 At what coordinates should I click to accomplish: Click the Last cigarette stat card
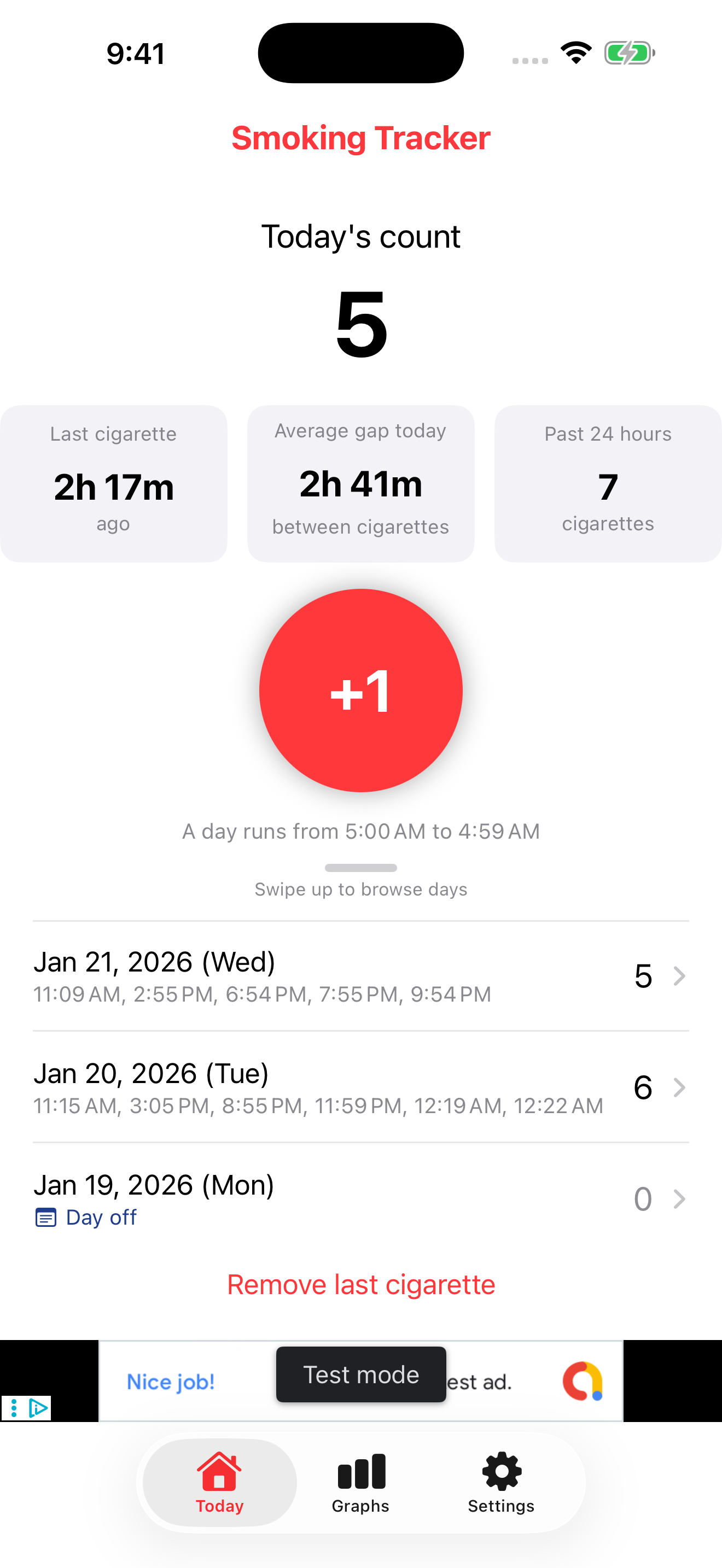click(113, 482)
